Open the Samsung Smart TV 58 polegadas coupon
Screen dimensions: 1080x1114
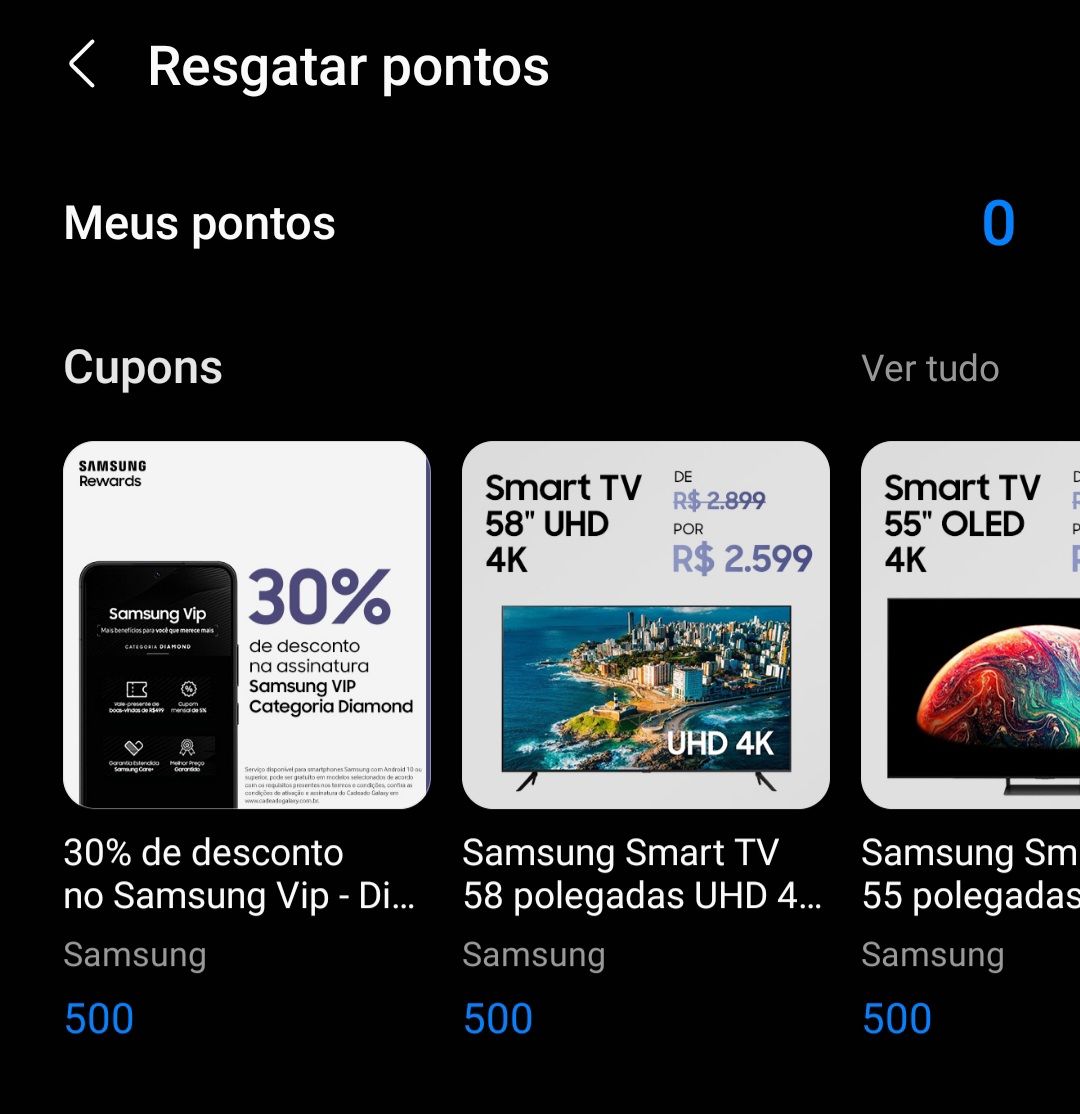[x=645, y=625]
